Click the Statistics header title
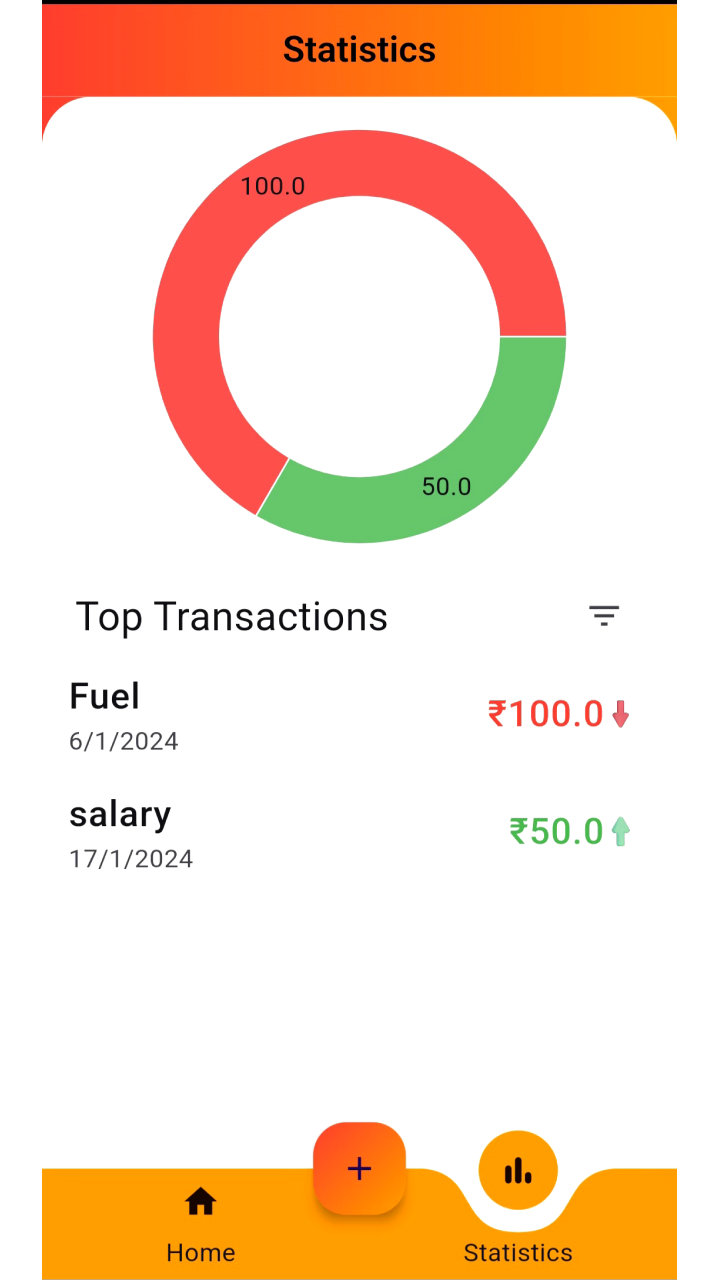720x1280 pixels. [x=359, y=49]
